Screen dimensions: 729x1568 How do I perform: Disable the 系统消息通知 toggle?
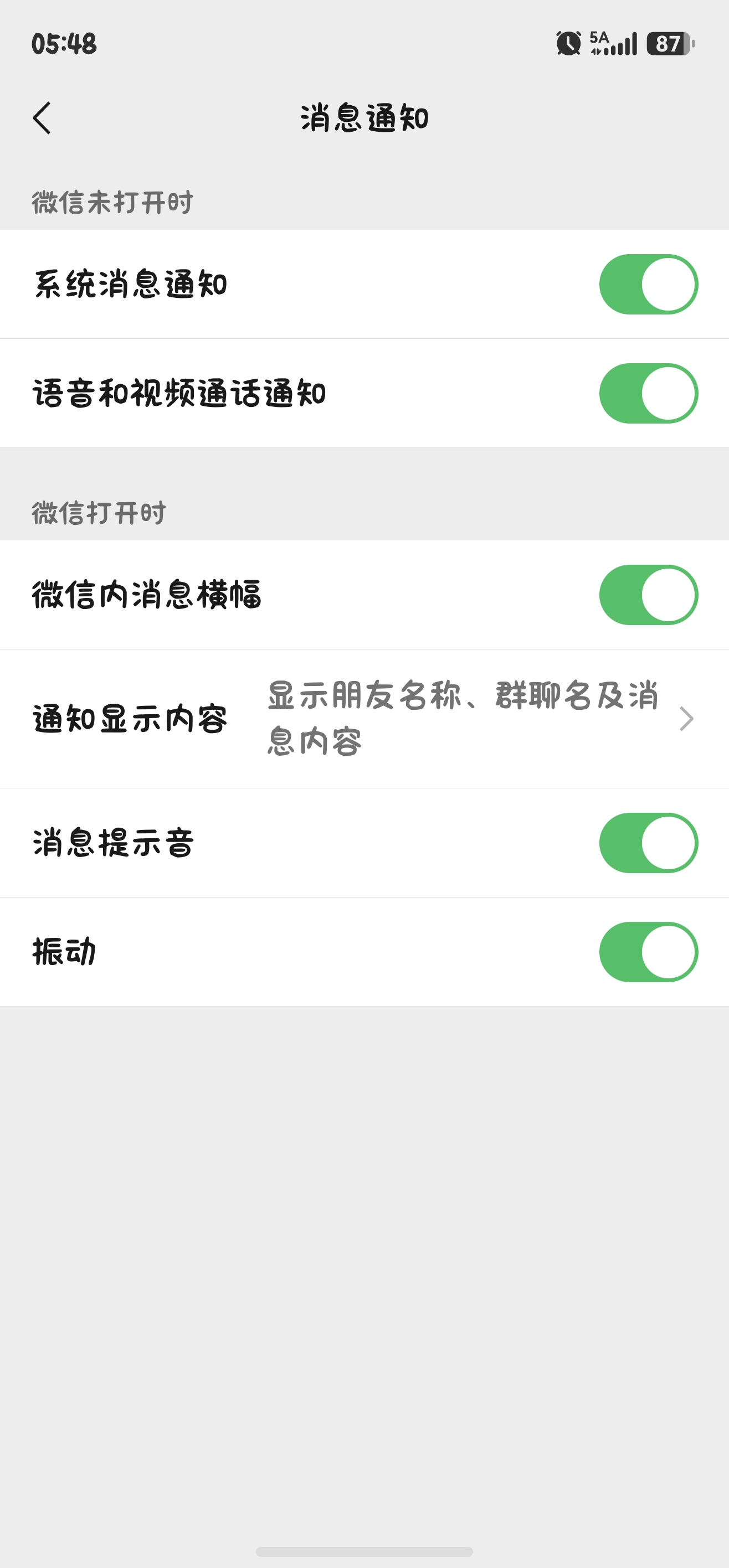coord(648,283)
